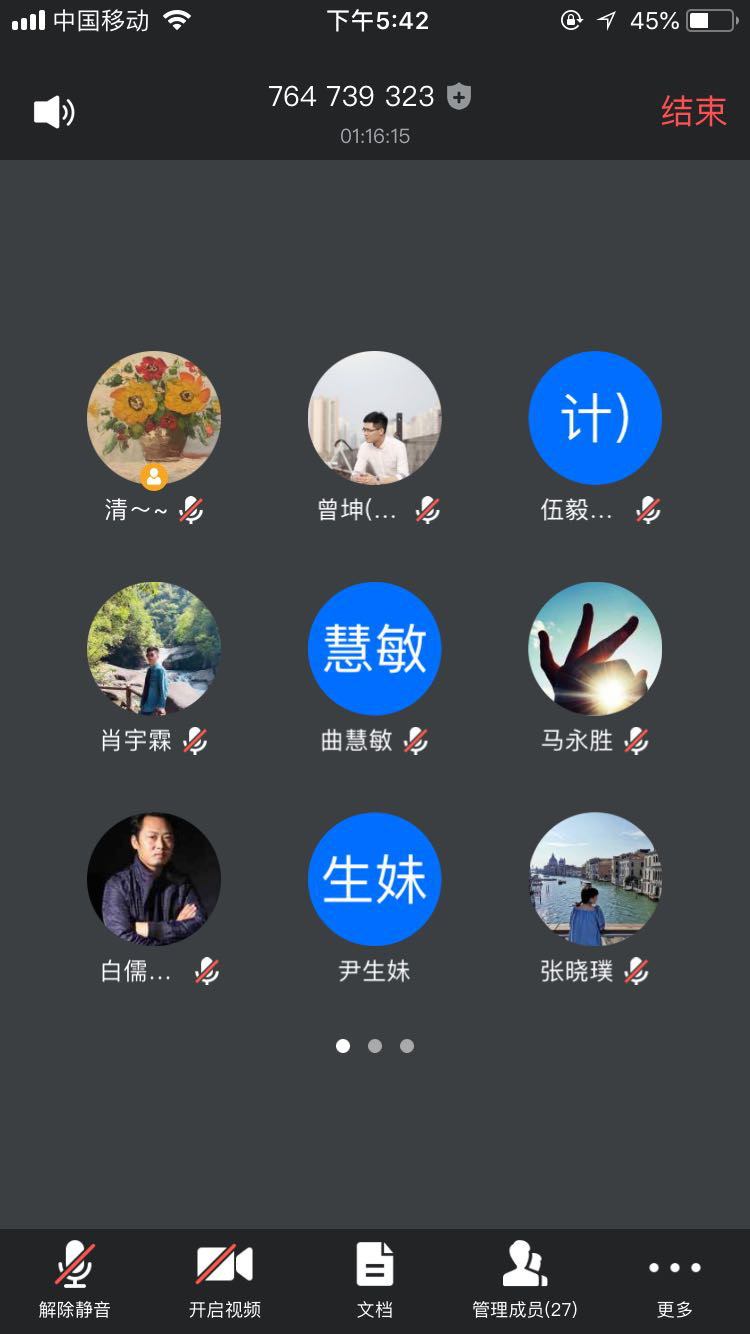Tap the muted microphone icon next to 清～～
Viewport: 750px width, 1334px height.
[192, 511]
